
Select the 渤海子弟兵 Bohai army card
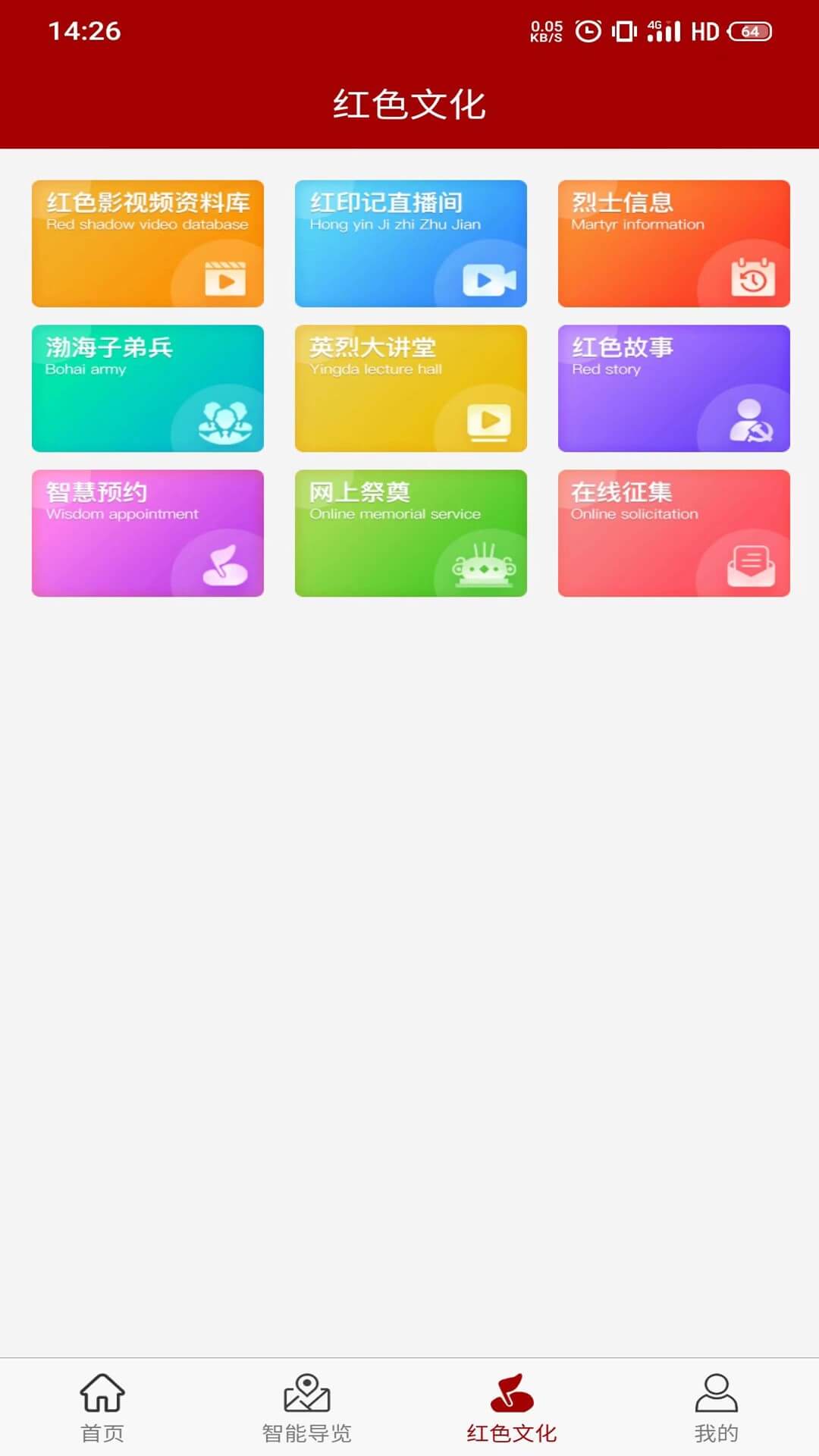pyautogui.click(x=148, y=388)
